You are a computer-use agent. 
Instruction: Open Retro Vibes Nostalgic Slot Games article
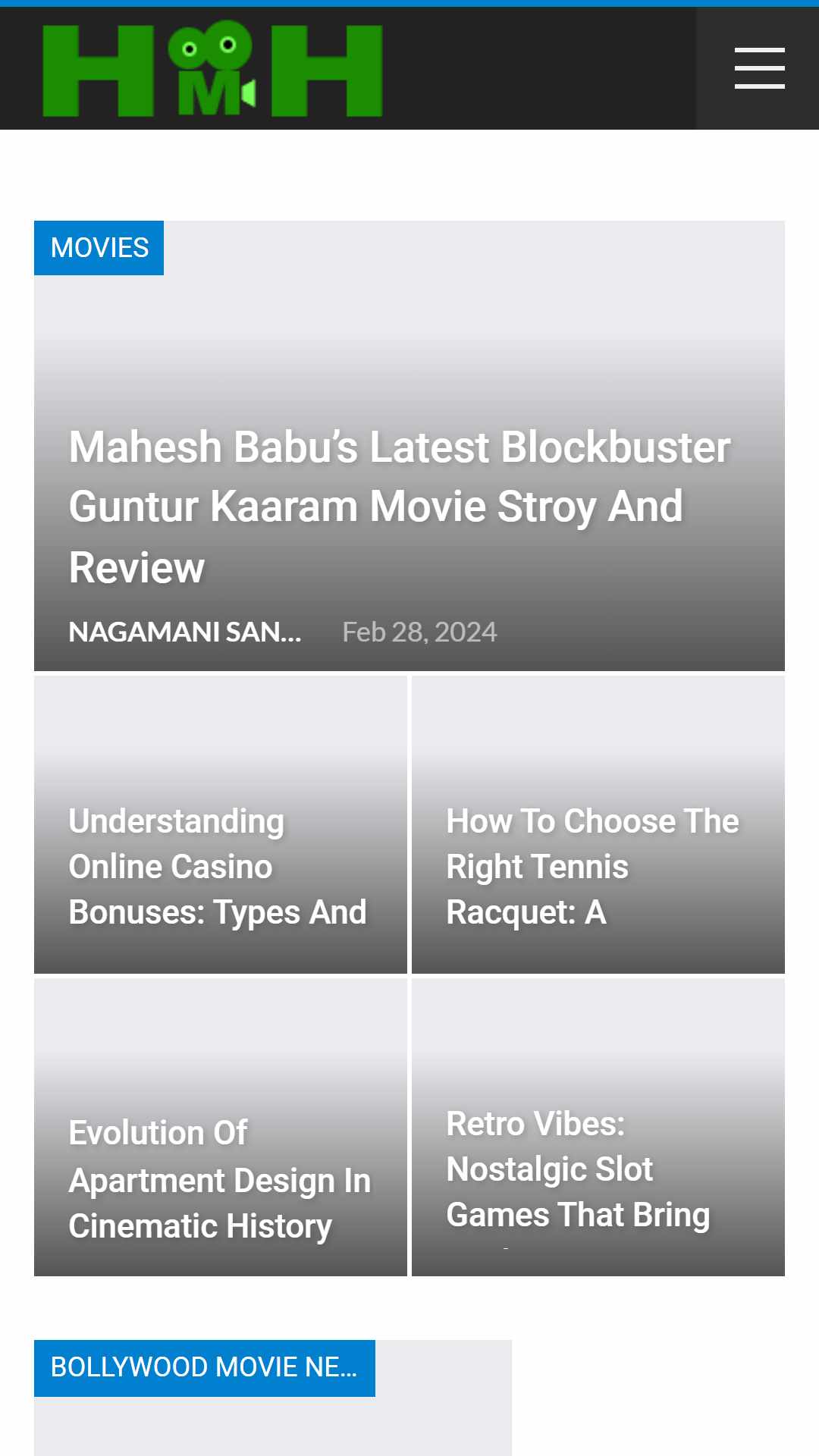[x=579, y=1170]
